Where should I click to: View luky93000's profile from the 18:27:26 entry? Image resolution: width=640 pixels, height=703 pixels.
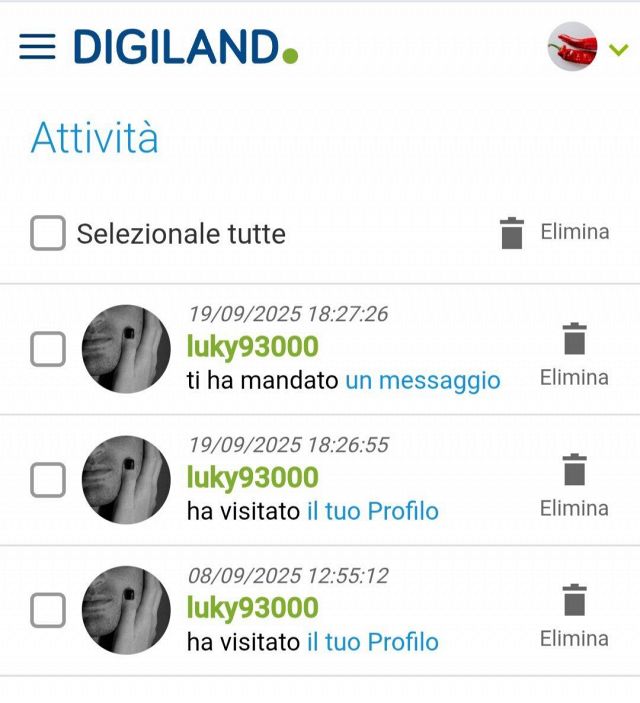coord(252,347)
